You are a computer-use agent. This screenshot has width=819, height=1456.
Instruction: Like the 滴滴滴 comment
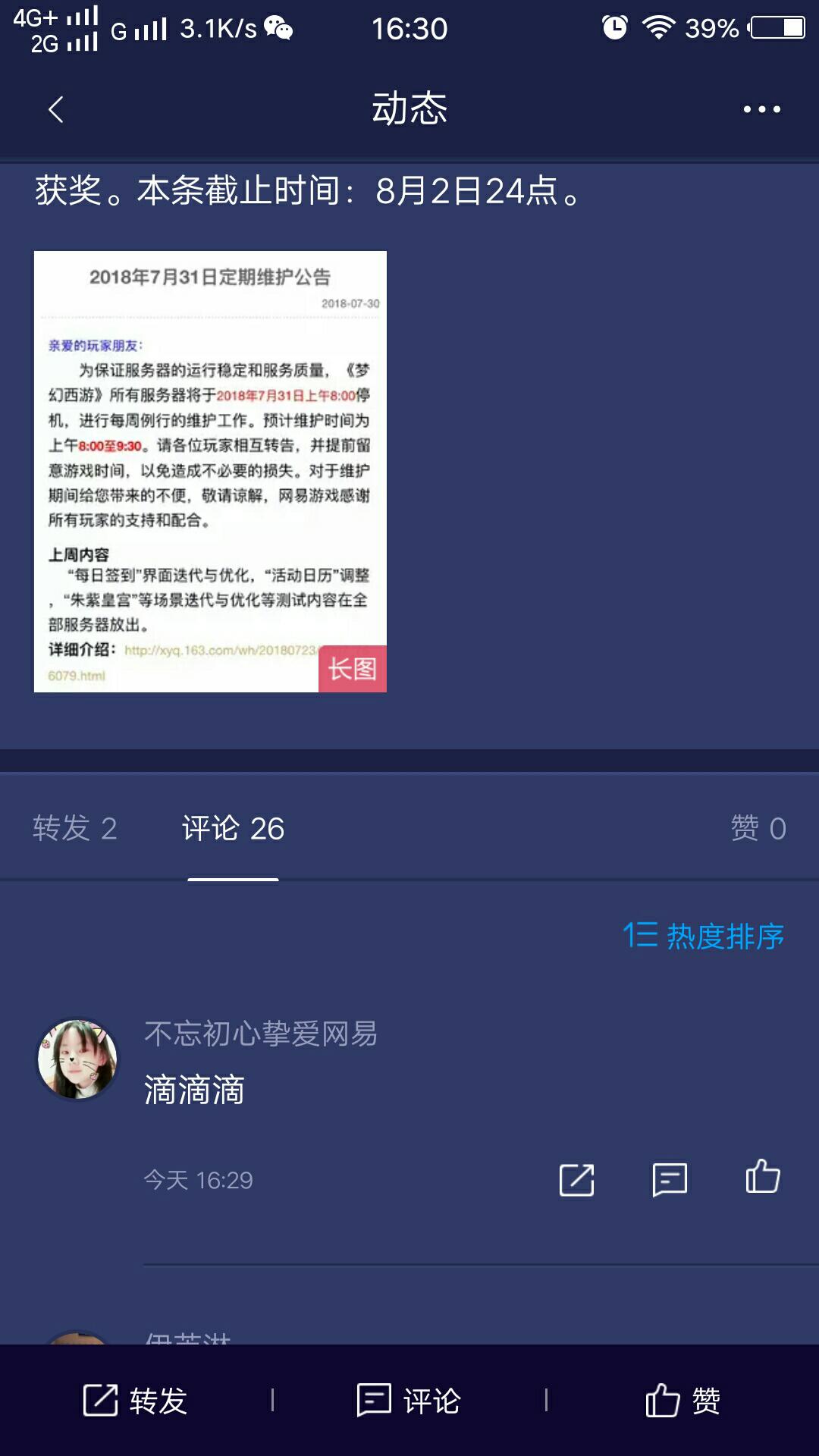(x=762, y=1178)
